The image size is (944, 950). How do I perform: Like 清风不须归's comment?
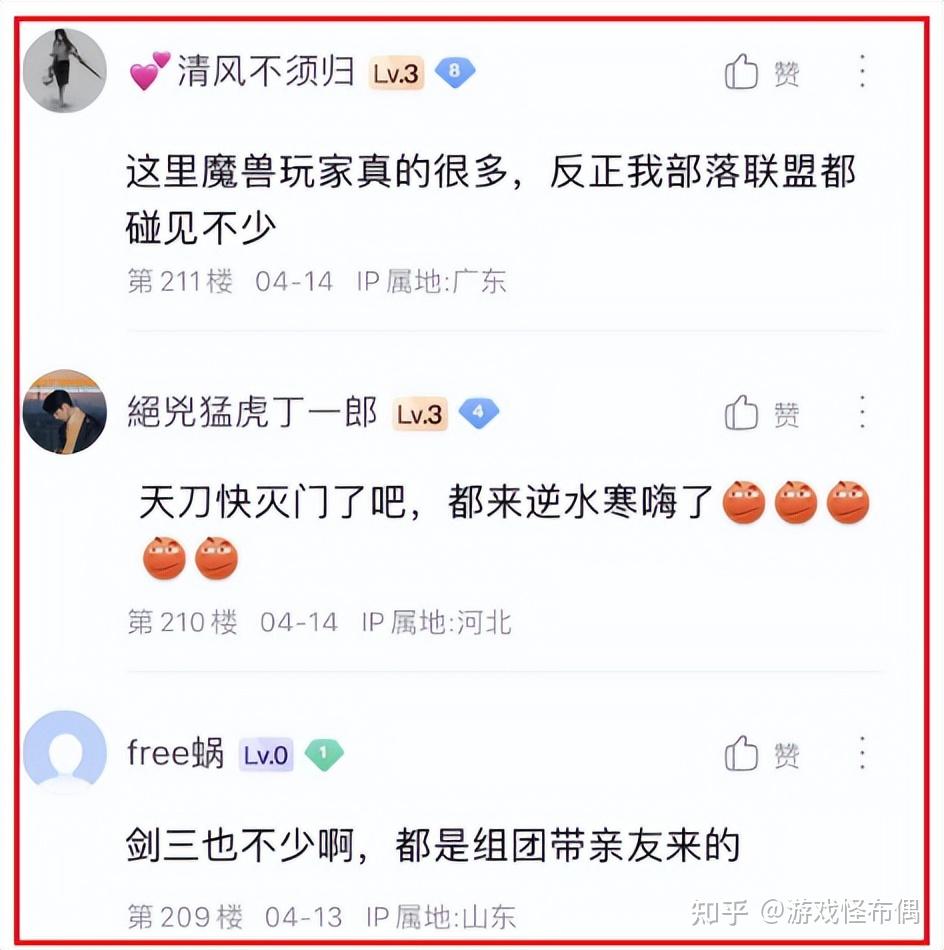[760, 73]
